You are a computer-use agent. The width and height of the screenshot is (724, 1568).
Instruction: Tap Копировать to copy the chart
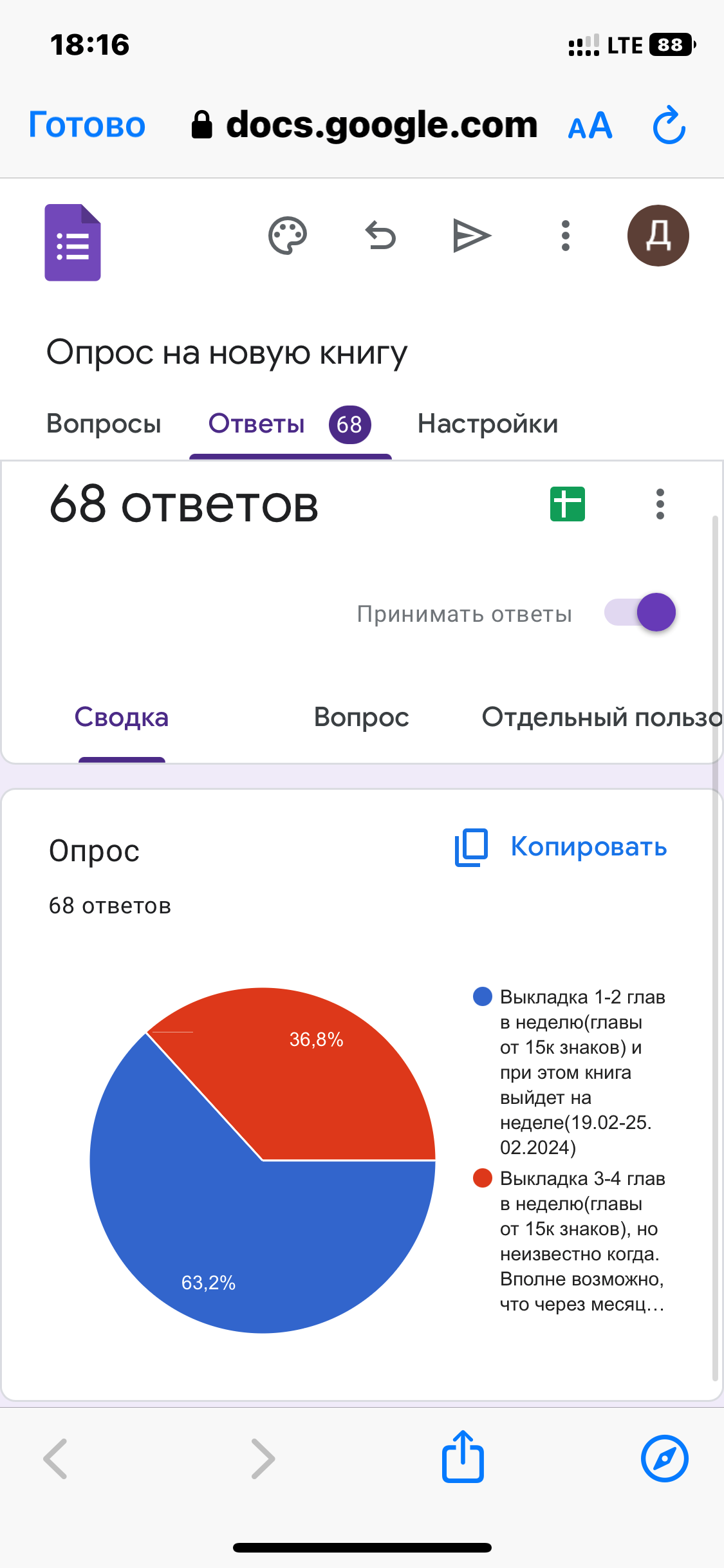561,847
